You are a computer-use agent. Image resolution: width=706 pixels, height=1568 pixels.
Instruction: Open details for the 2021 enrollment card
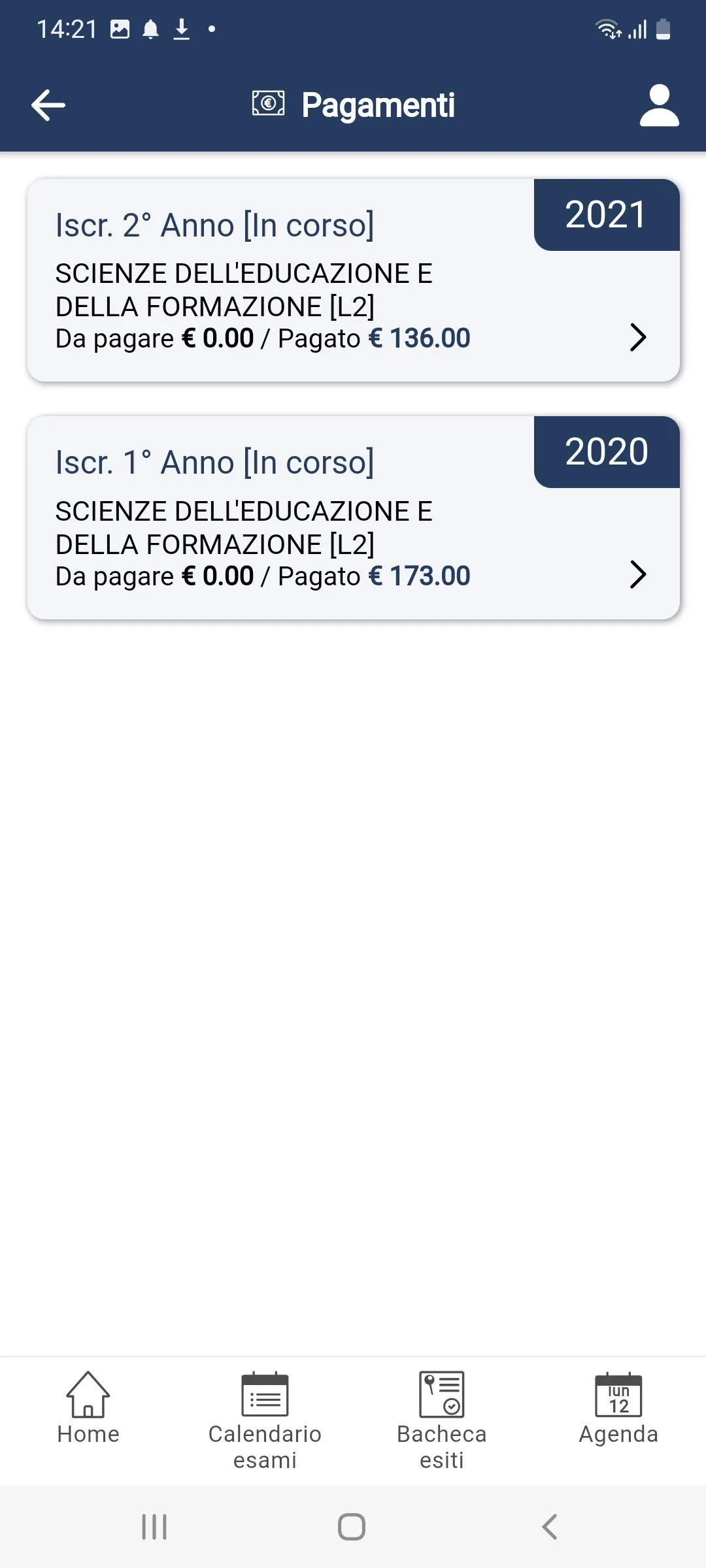(353, 281)
